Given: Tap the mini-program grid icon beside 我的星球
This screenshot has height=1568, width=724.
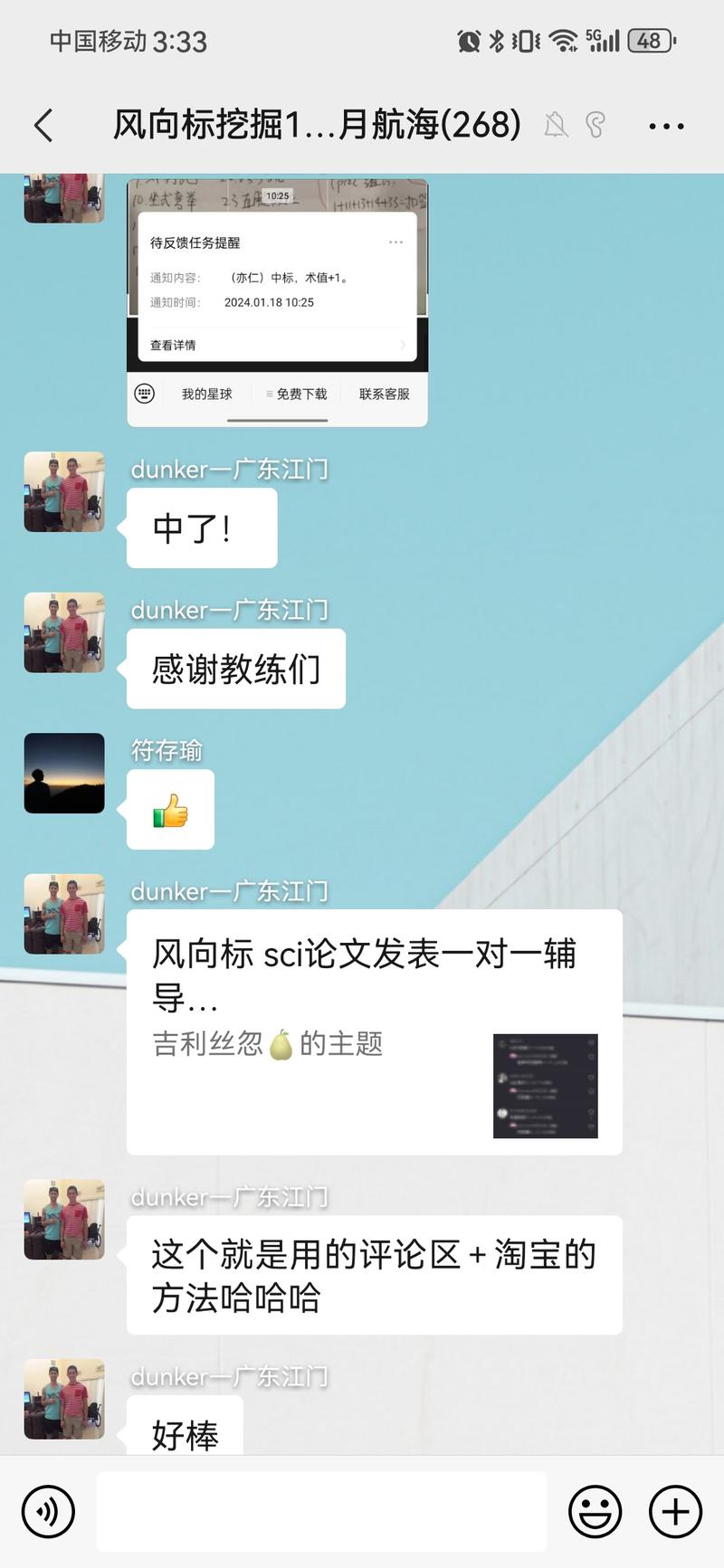Looking at the screenshot, I should (145, 393).
